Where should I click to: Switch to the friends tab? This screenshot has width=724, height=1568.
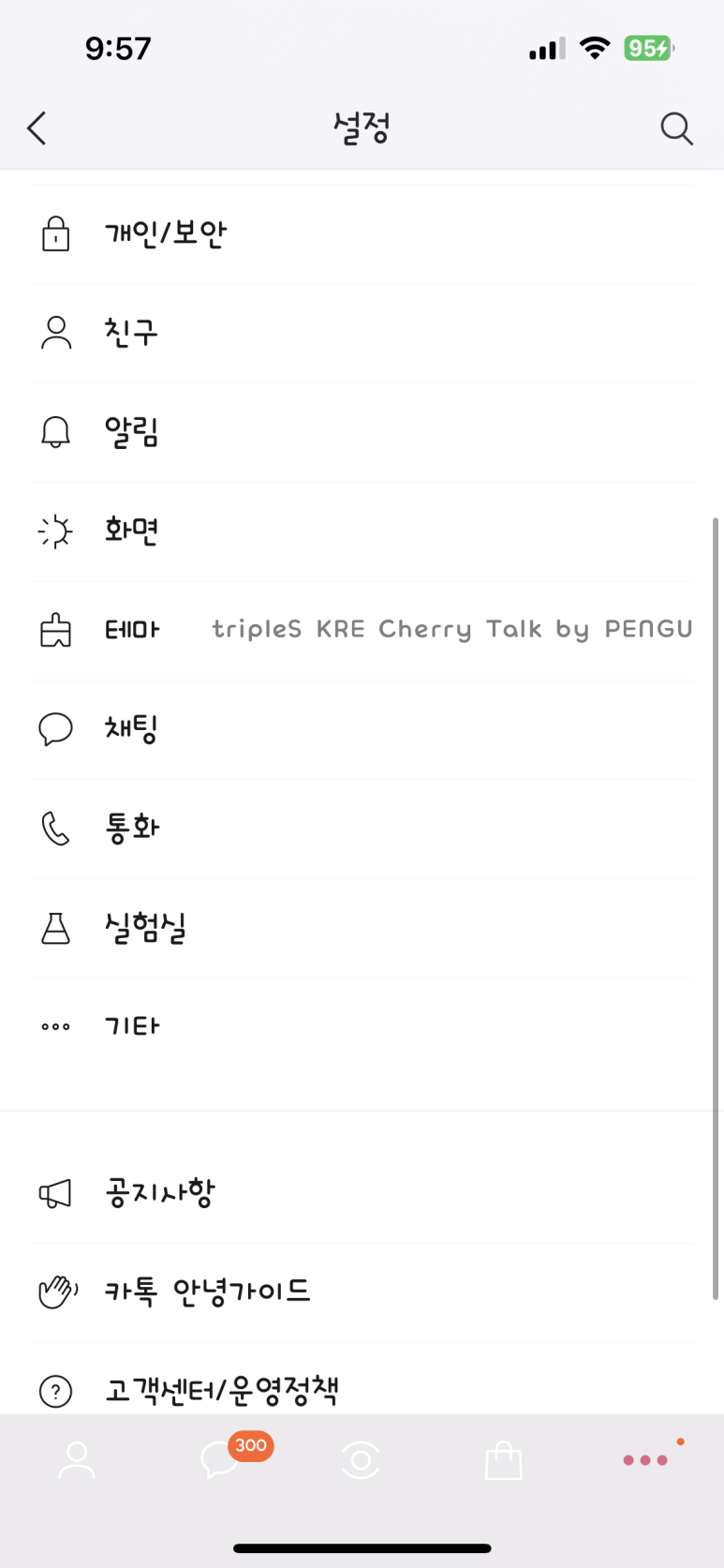pos(77,1460)
